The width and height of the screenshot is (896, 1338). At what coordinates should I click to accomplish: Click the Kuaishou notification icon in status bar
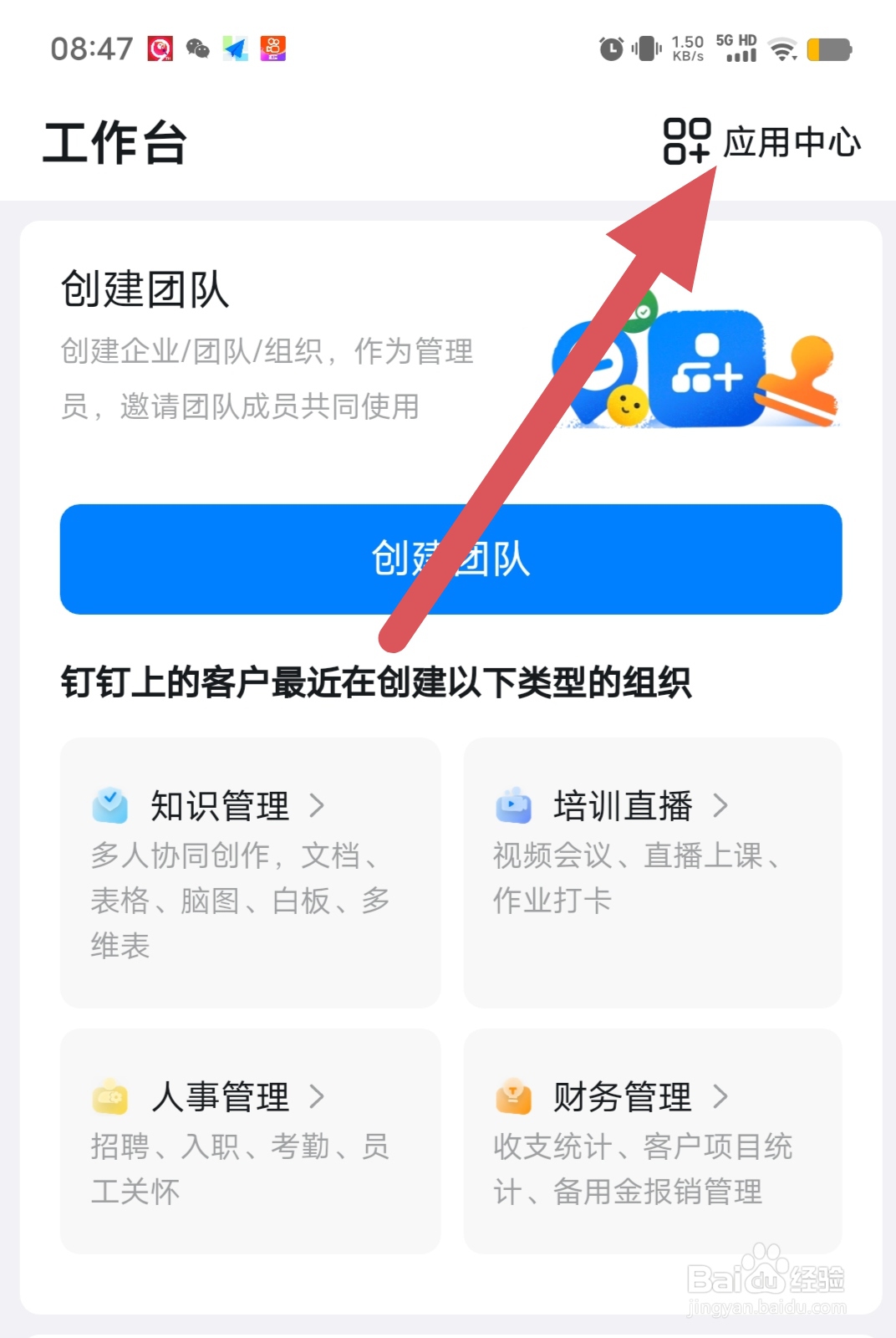pyautogui.click(x=274, y=49)
